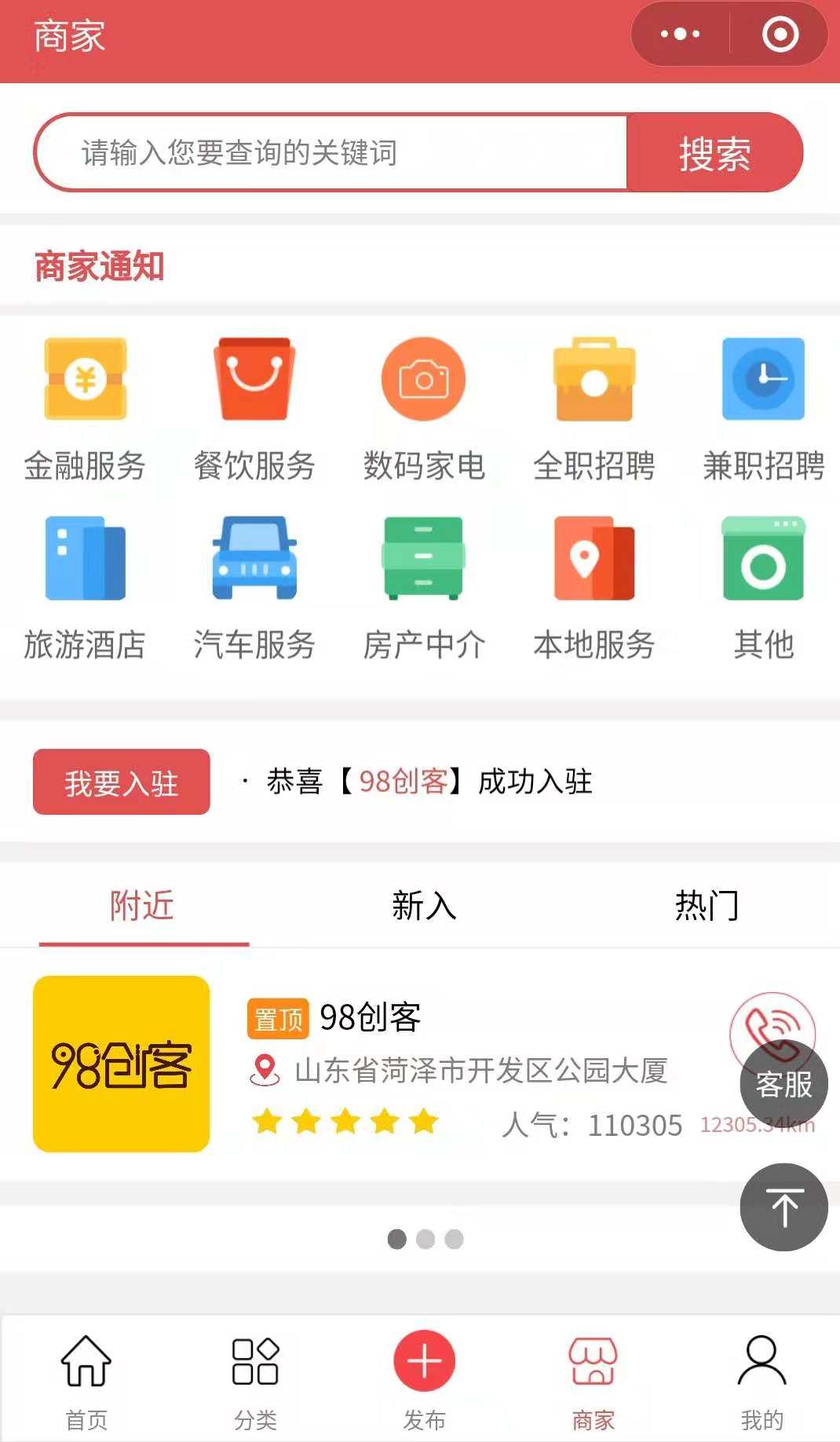This screenshot has width=840, height=1442.
Task: Open the 兼职招聘 category
Action: (x=763, y=410)
